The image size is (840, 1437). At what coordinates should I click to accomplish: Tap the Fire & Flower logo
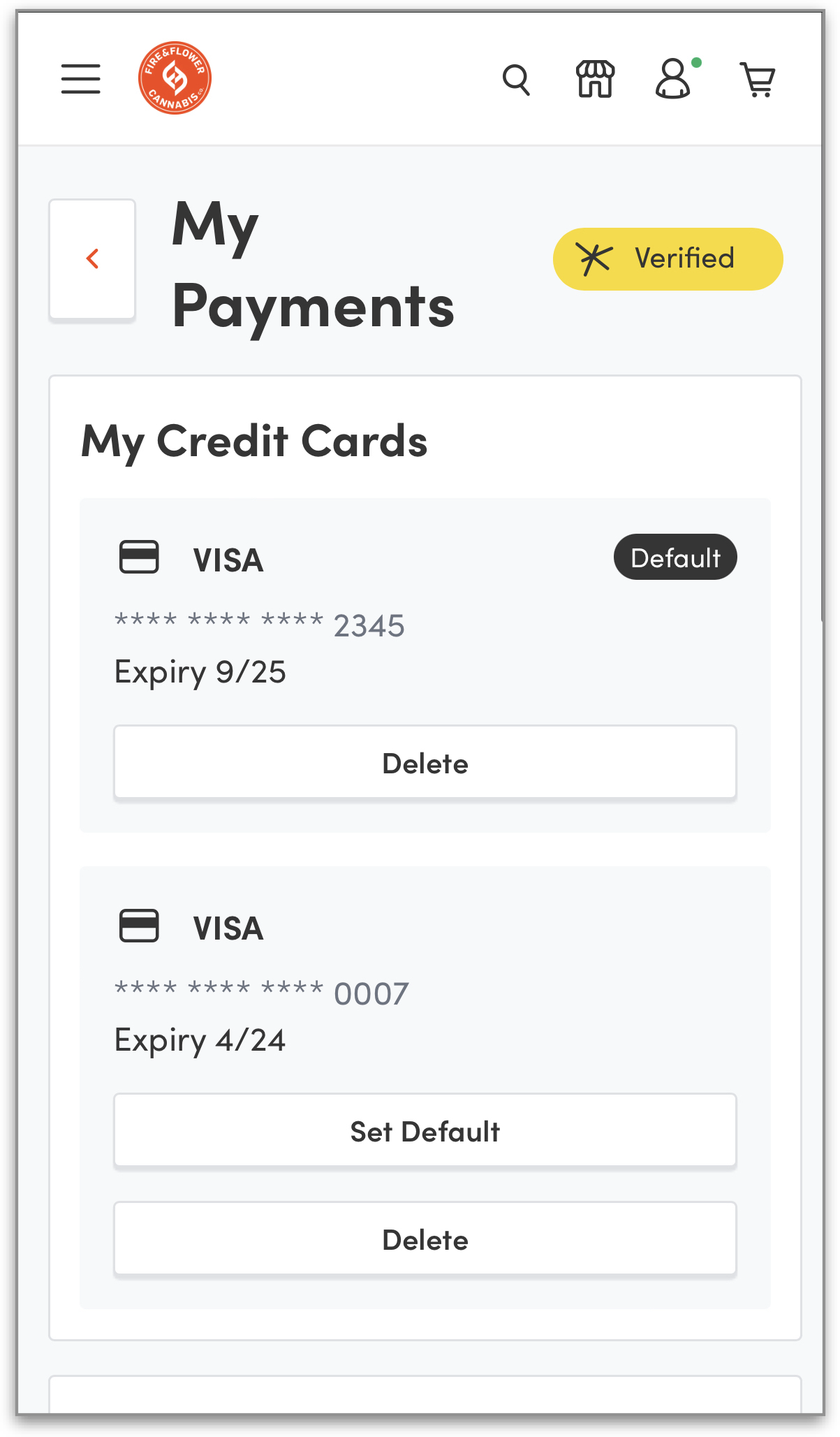(x=175, y=78)
